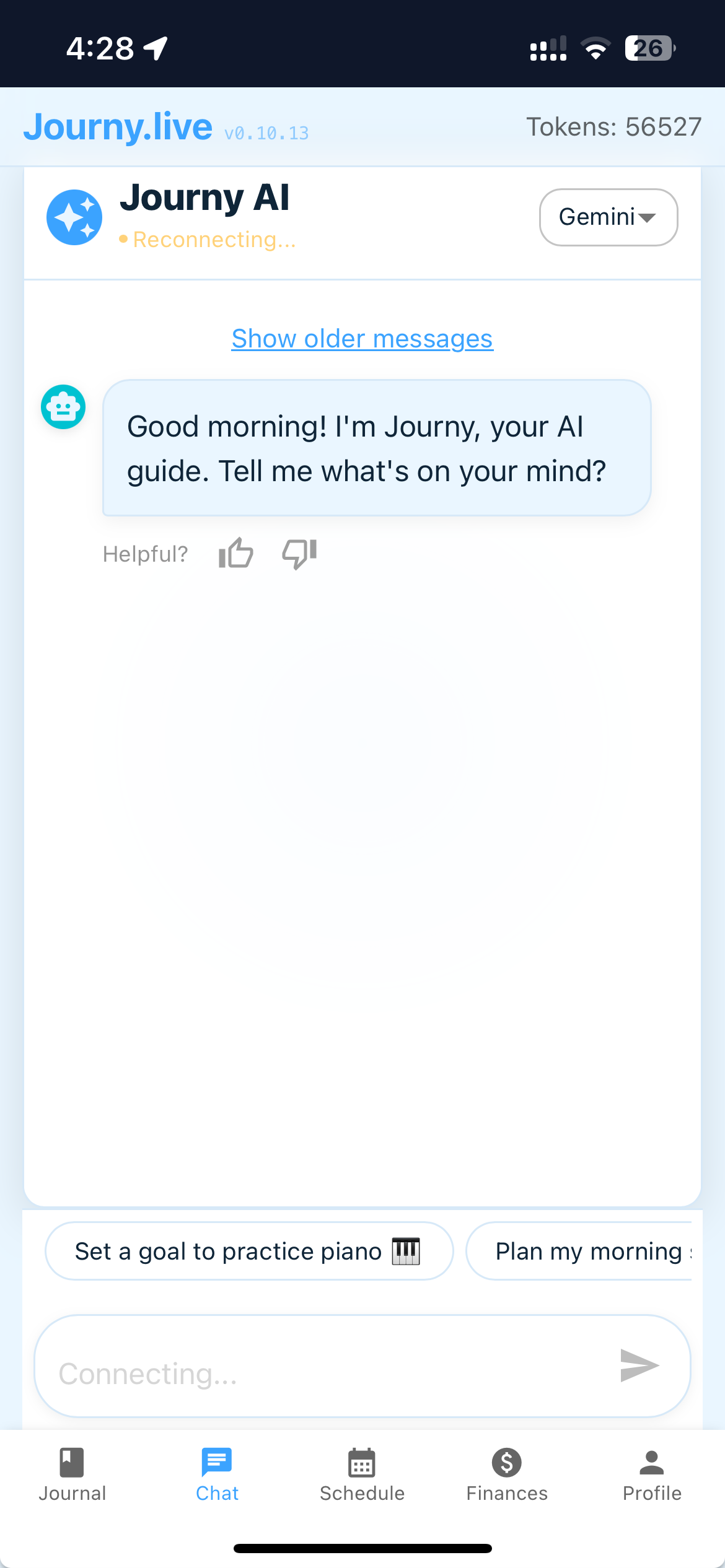Open the Gemini model dropdown
The image size is (725, 1568).
608,217
